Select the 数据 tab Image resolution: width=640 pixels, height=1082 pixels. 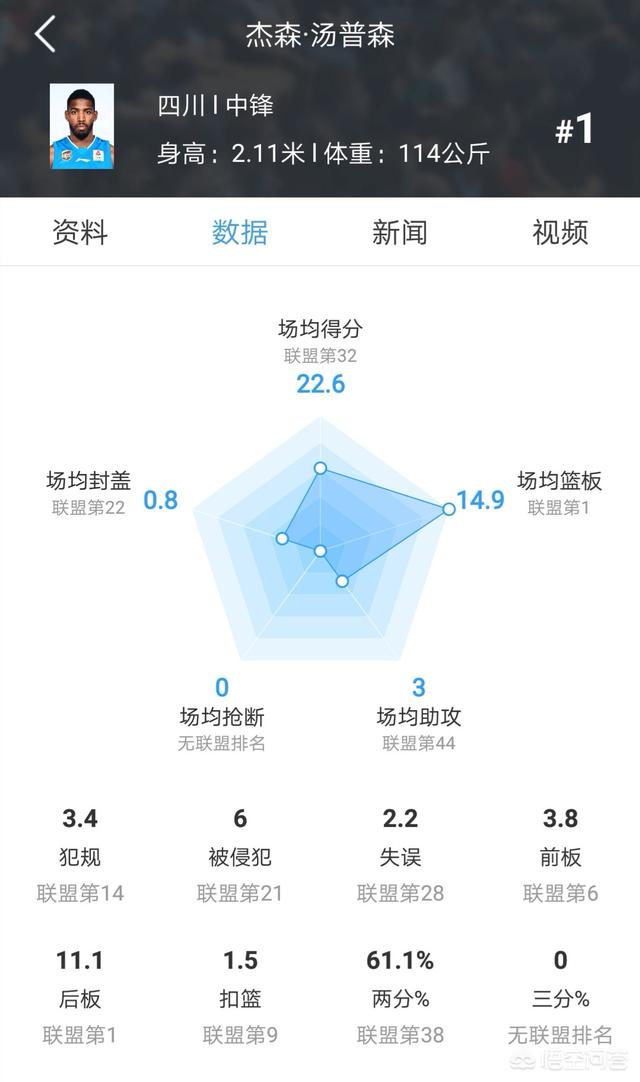tap(240, 233)
